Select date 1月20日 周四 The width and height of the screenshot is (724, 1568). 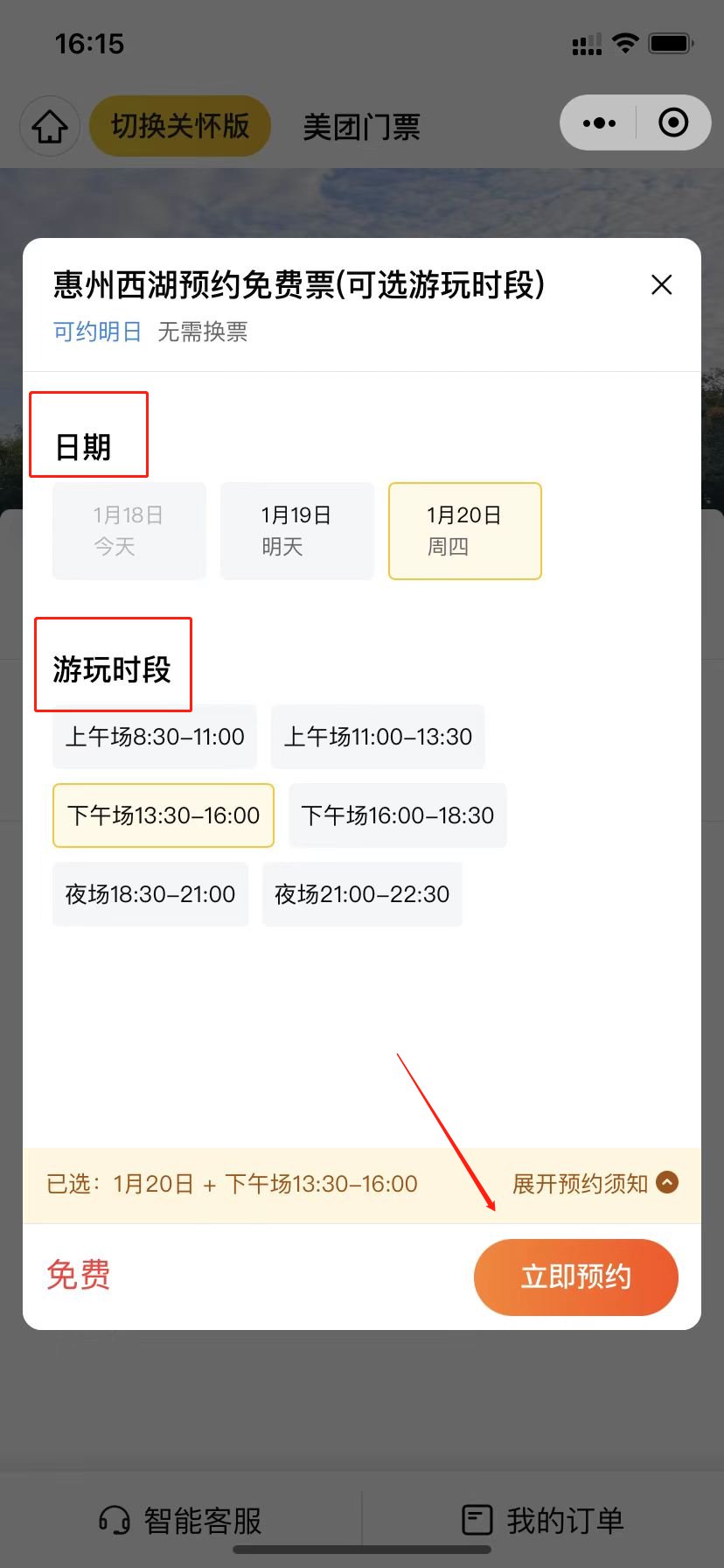(x=464, y=531)
